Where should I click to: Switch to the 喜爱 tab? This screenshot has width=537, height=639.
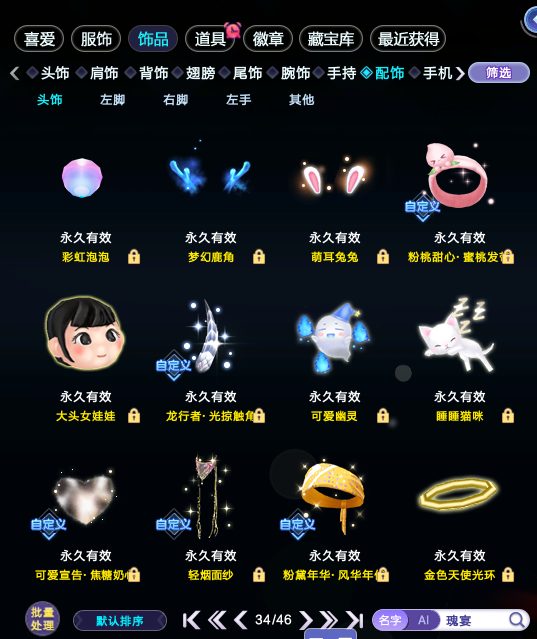39,39
